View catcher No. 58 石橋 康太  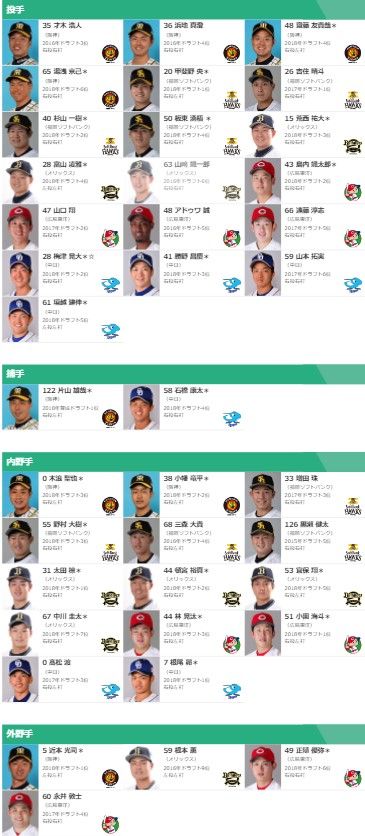(183, 407)
